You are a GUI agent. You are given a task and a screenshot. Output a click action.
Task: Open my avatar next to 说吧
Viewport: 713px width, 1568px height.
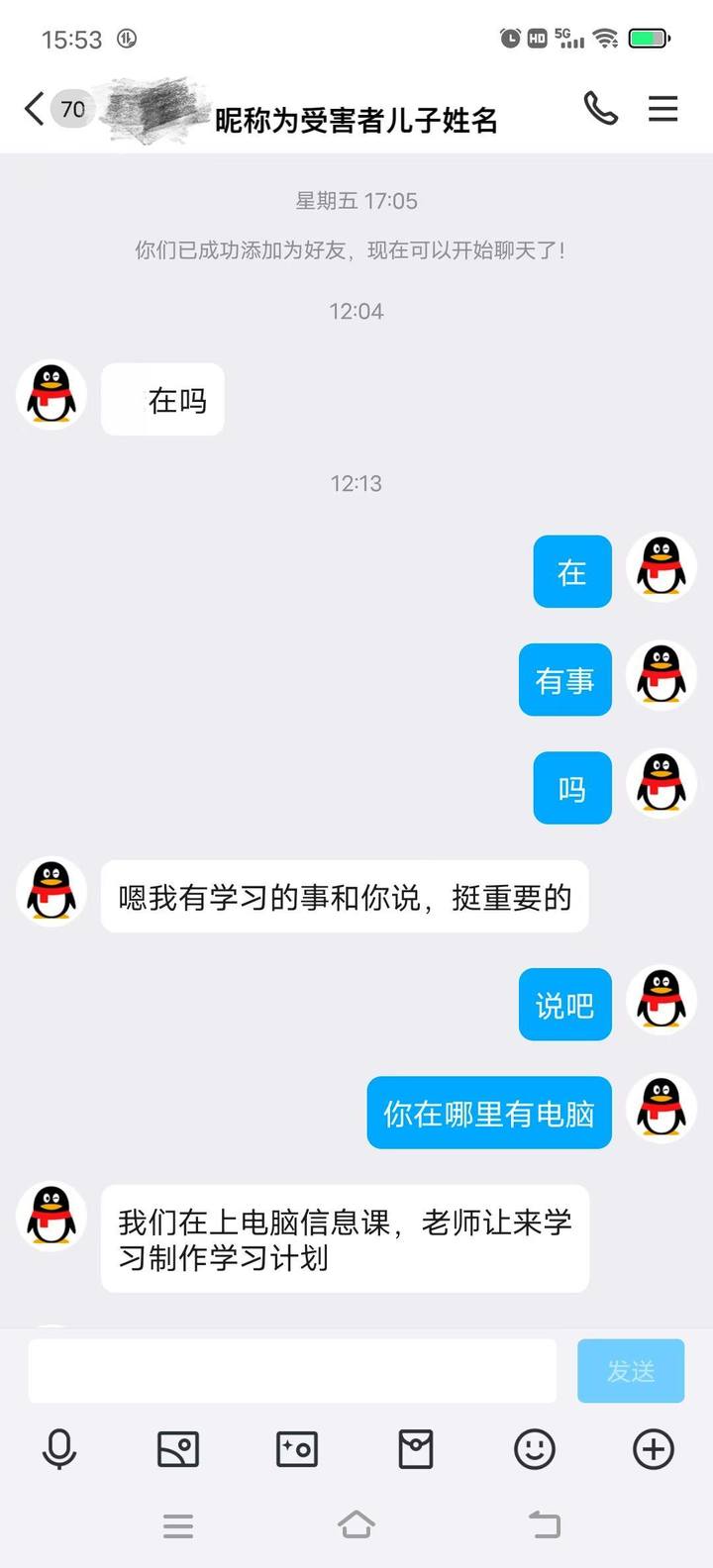click(x=662, y=1000)
